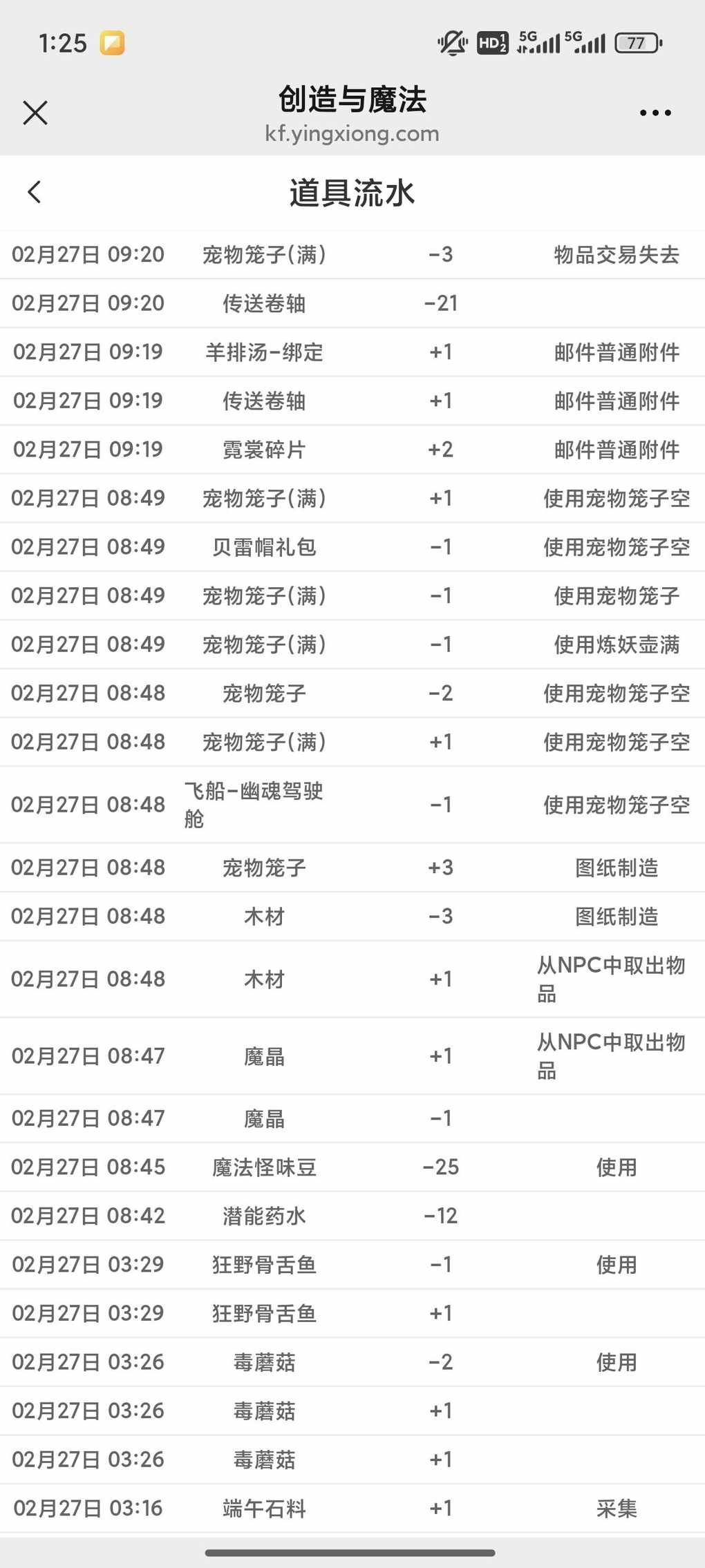Go back from 道具流水 page
The height and width of the screenshot is (1568, 705).
[x=35, y=192]
